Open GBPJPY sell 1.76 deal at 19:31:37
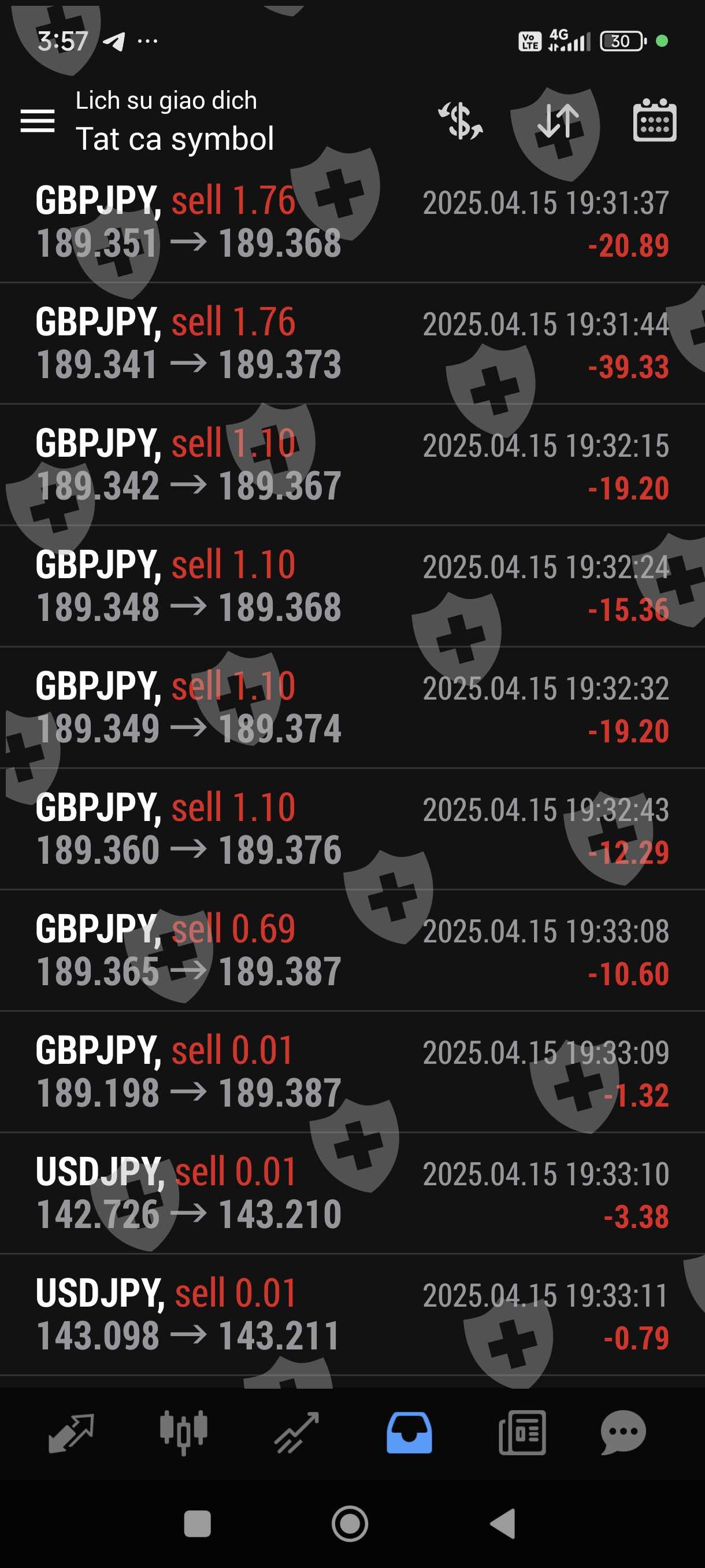Image resolution: width=705 pixels, height=1568 pixels. pyautogui.click(x=352, y=222)
